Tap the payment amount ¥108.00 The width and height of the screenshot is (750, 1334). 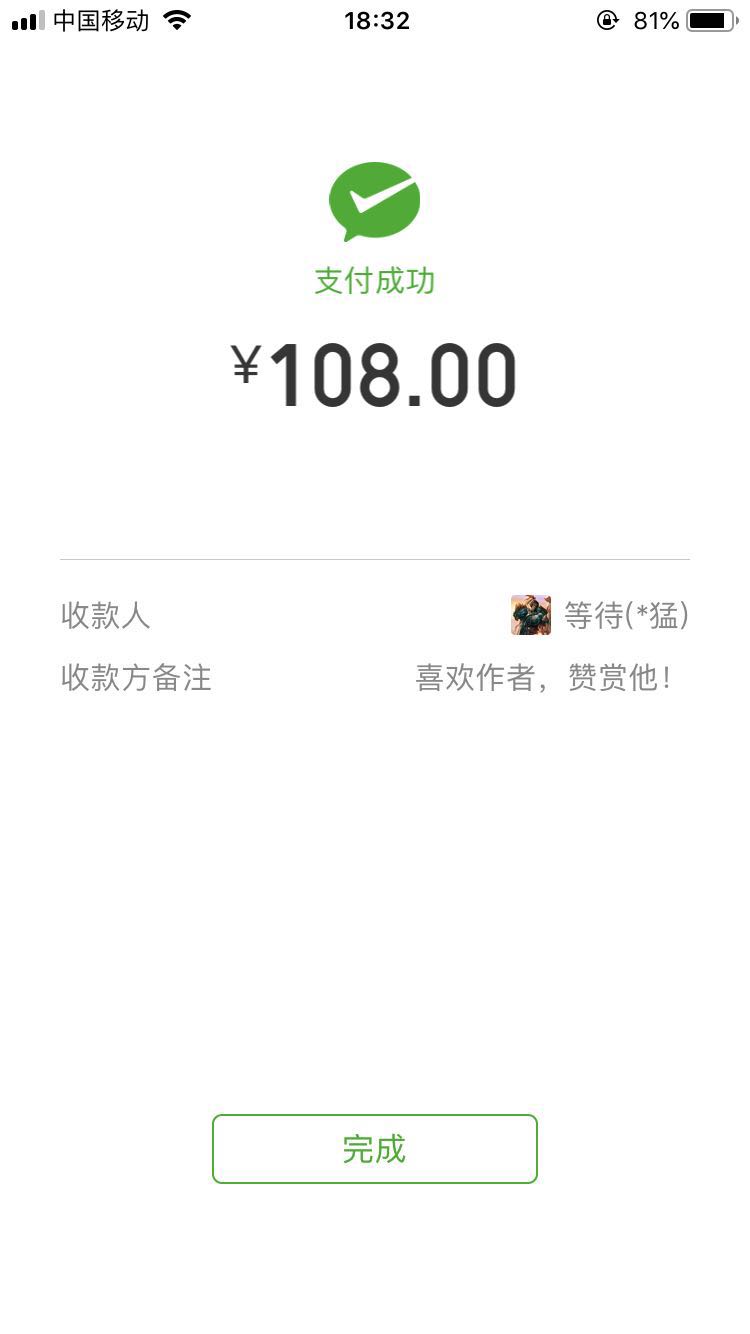point(374,374)
